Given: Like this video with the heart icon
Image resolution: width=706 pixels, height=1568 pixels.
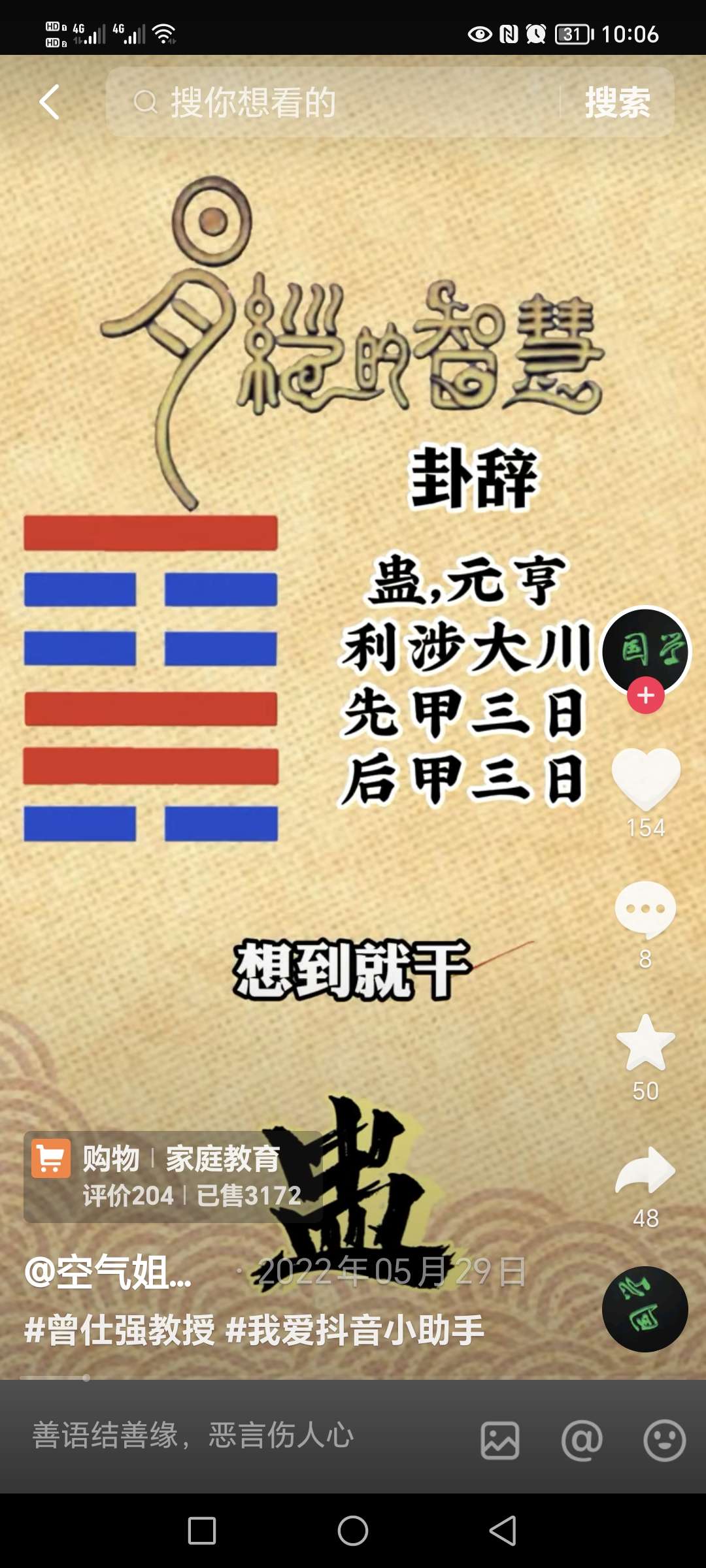Looking at the screenshot, I should click(646, 777).
